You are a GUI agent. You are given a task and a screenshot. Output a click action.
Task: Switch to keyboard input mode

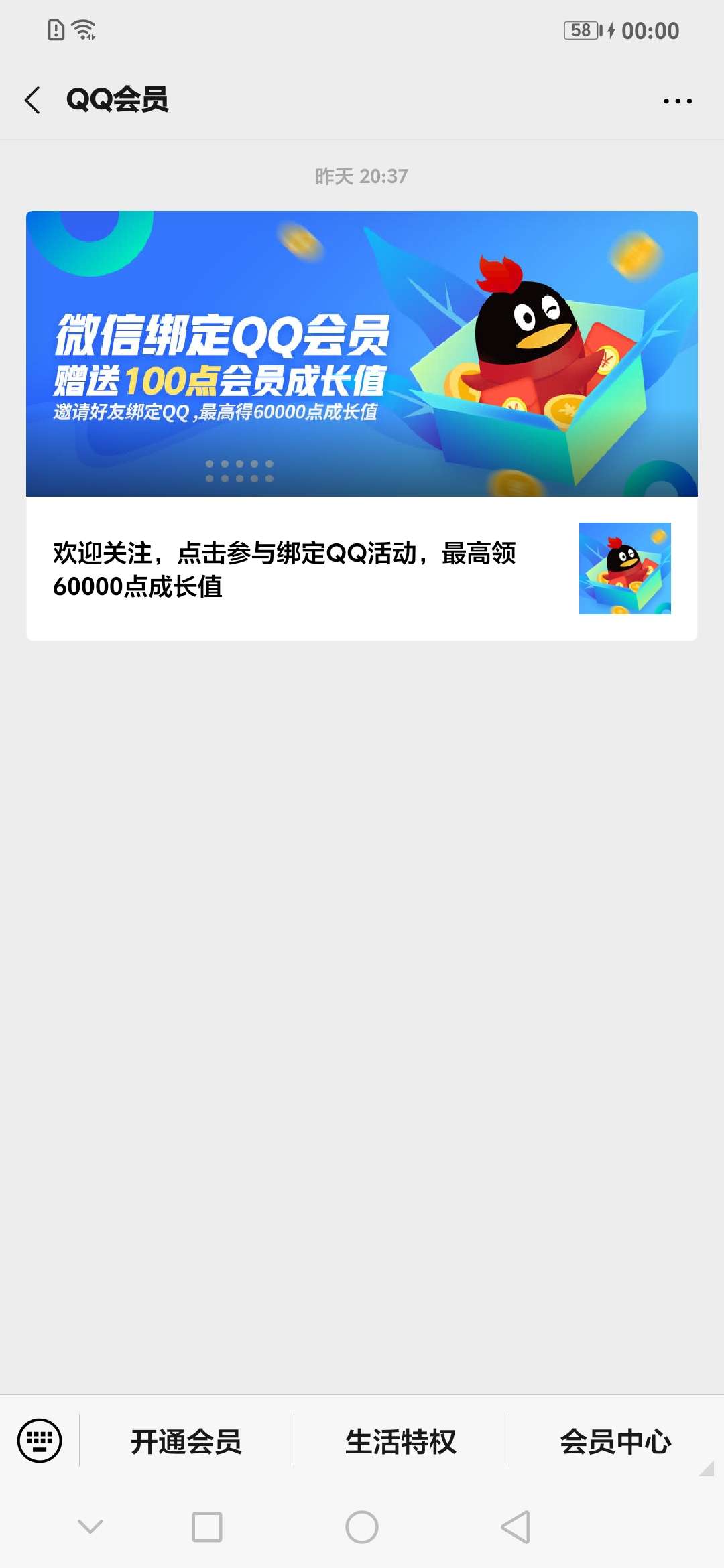(40, 1441)
